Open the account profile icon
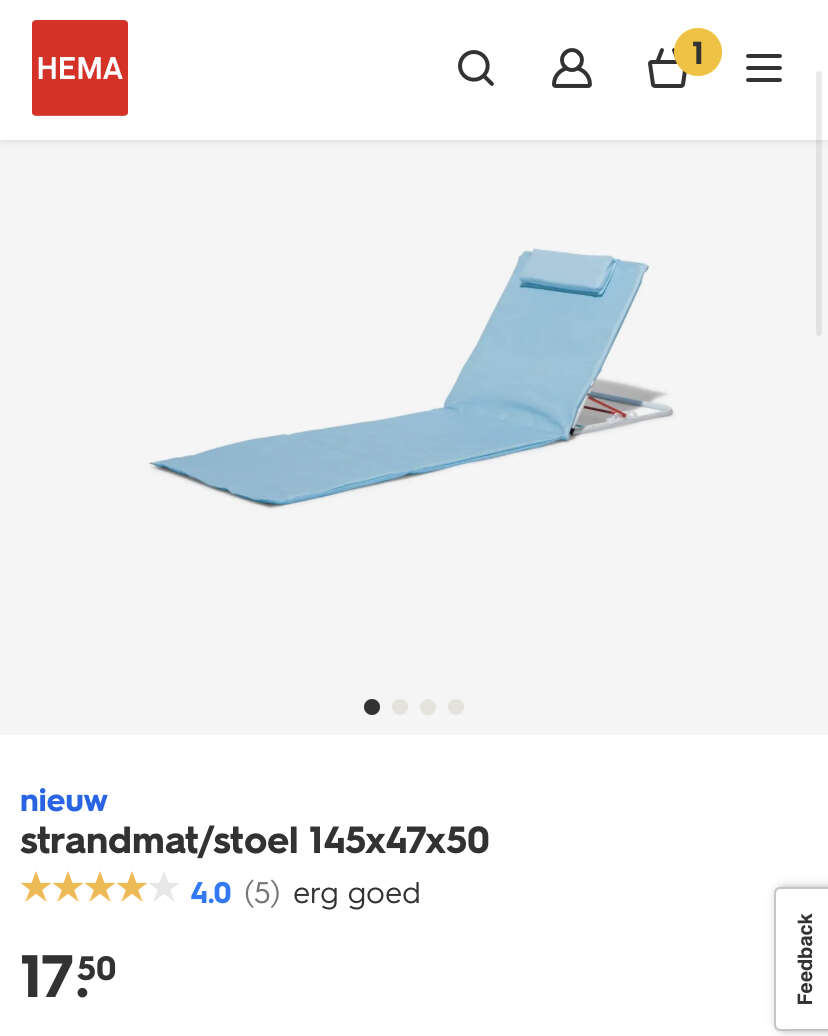828x1036 pixels. click(572, 69)
